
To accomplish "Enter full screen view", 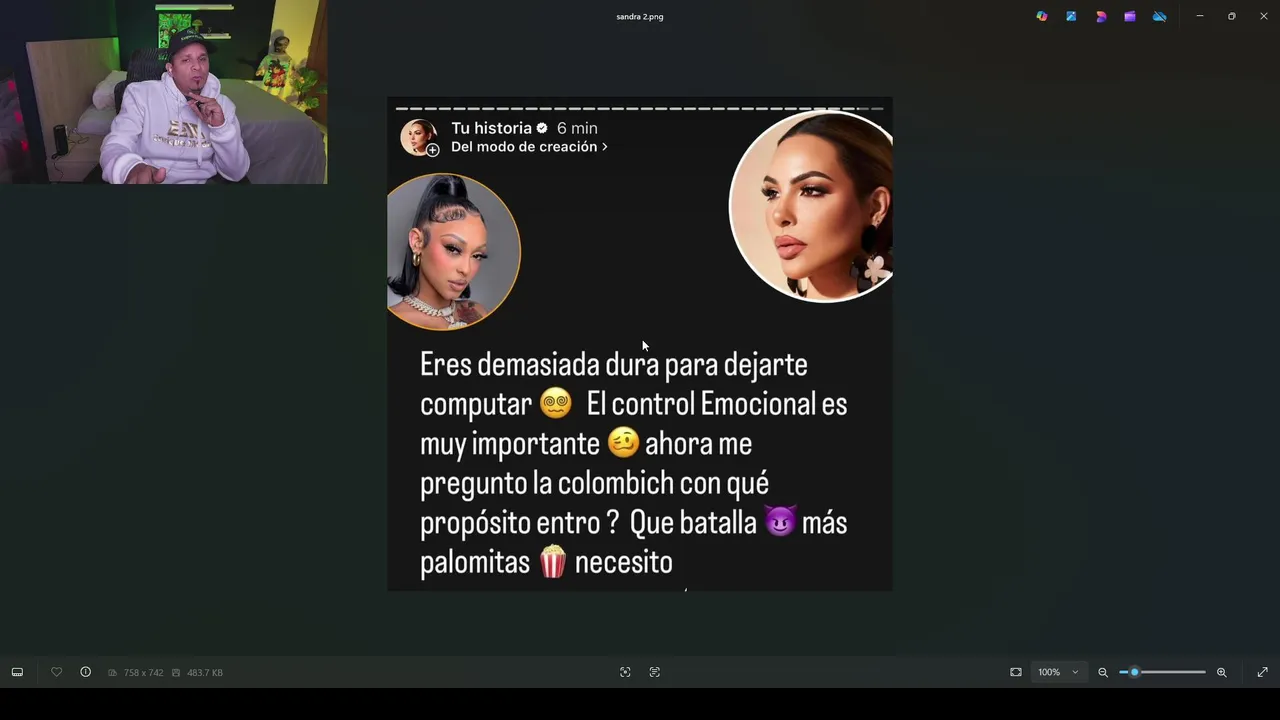I will pos(1262,672).
